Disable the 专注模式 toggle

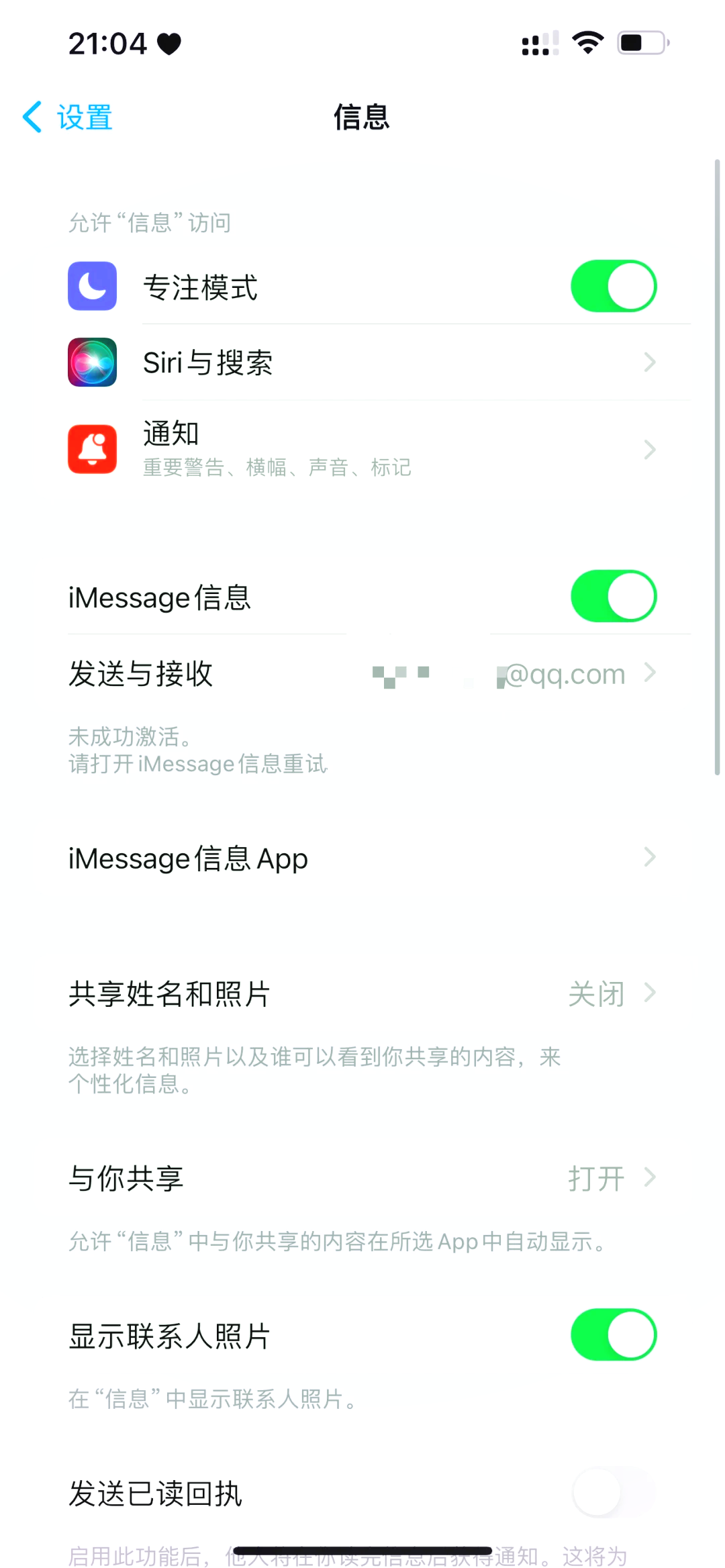coord(613,286)
